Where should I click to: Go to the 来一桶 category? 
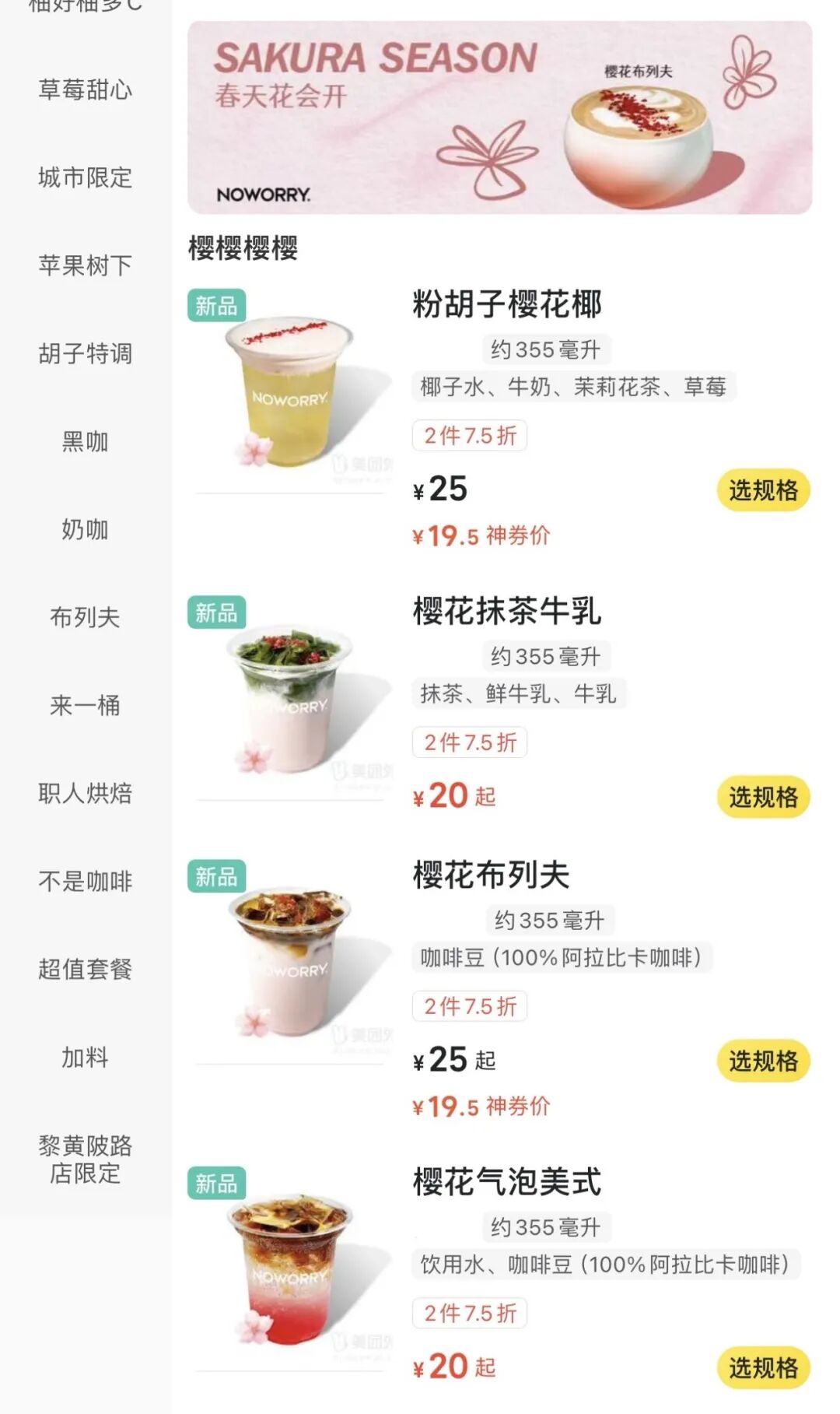coord(85,705)
